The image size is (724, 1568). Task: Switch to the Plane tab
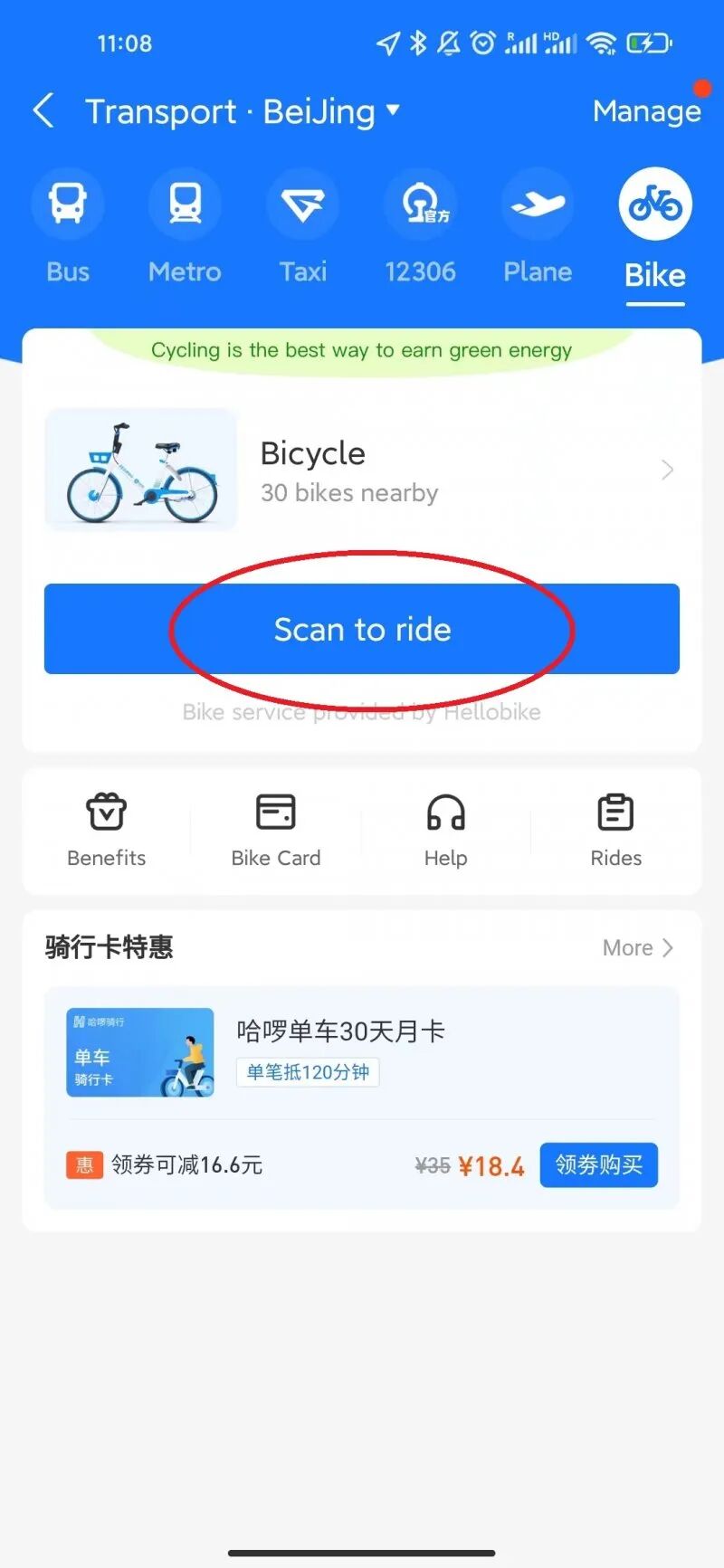538,226
